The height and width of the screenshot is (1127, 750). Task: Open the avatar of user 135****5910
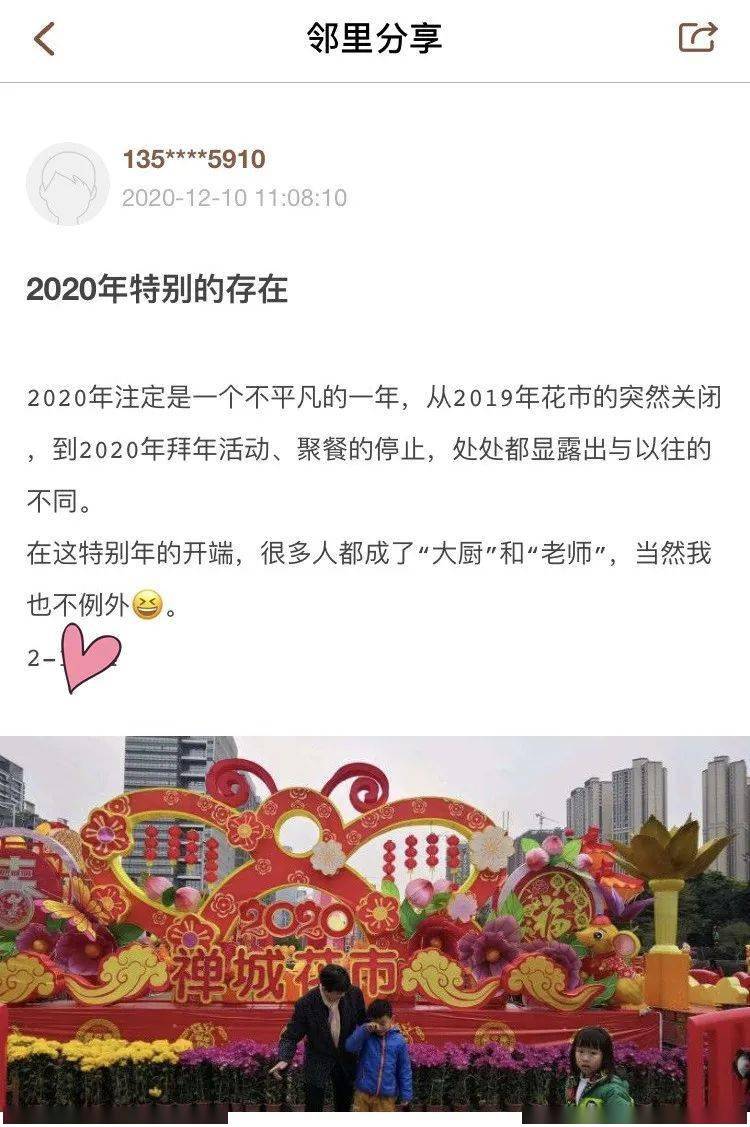(67, 184)
